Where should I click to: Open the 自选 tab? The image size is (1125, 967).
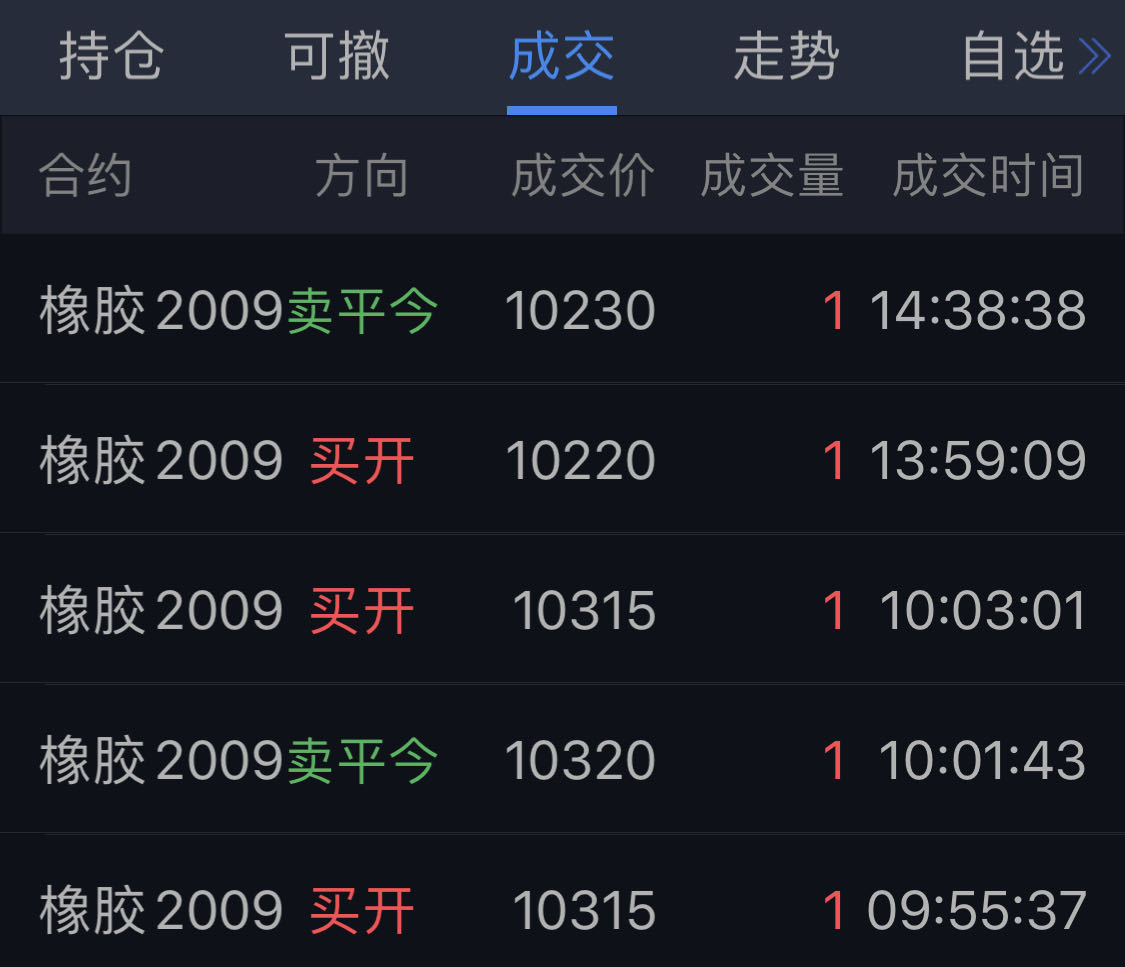click(x=1012, y=57)
